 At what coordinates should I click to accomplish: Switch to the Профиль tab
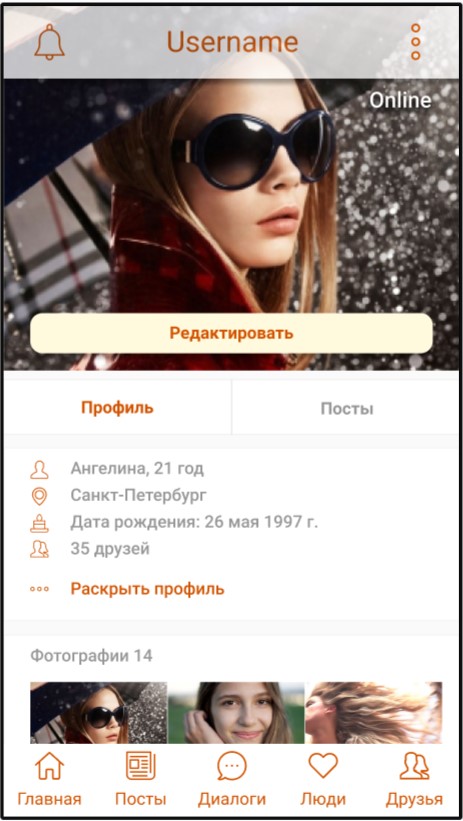[x=117, y=408]
